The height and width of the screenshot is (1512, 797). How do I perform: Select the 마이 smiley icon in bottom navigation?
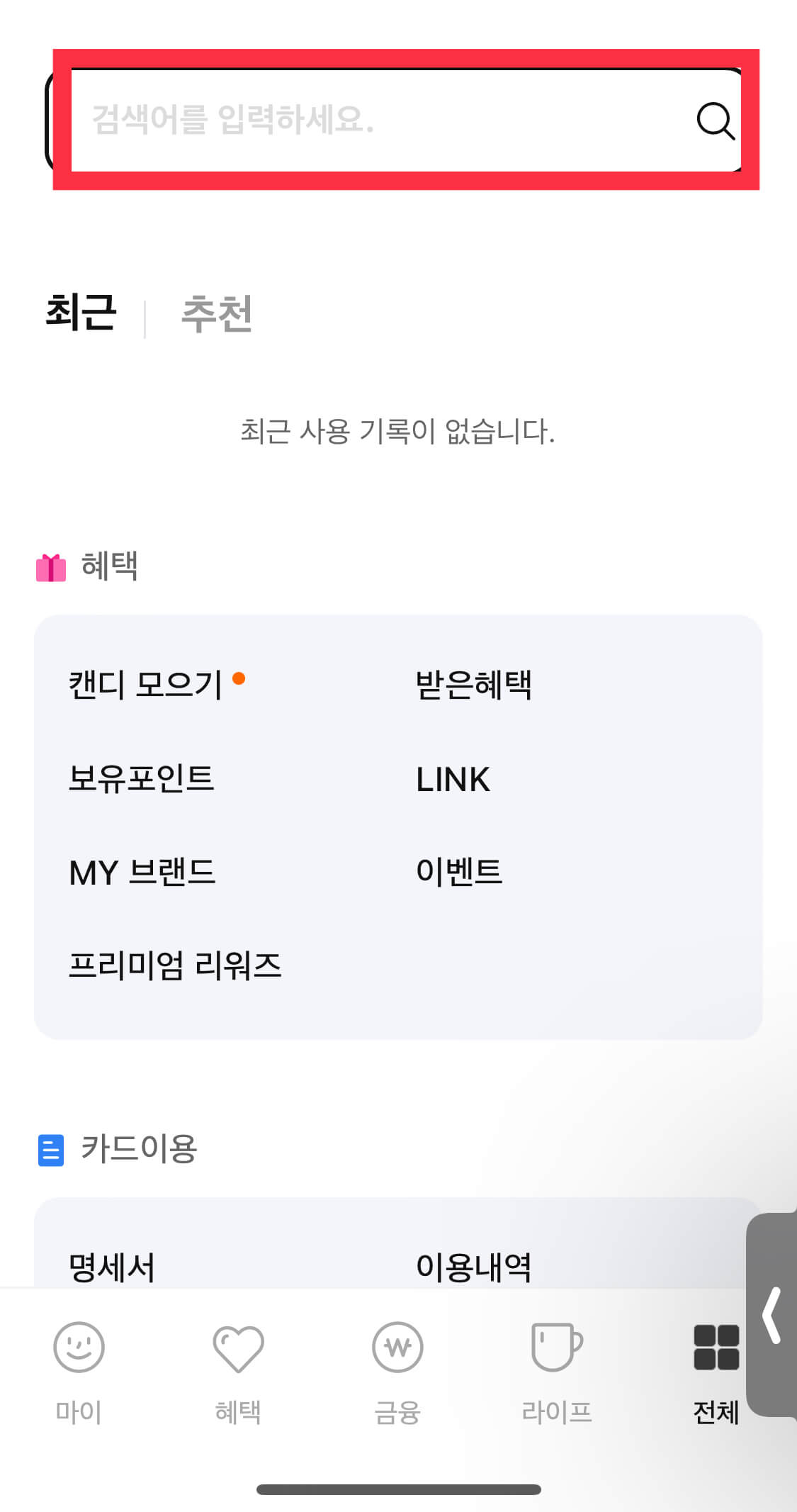pos(78,1347)
